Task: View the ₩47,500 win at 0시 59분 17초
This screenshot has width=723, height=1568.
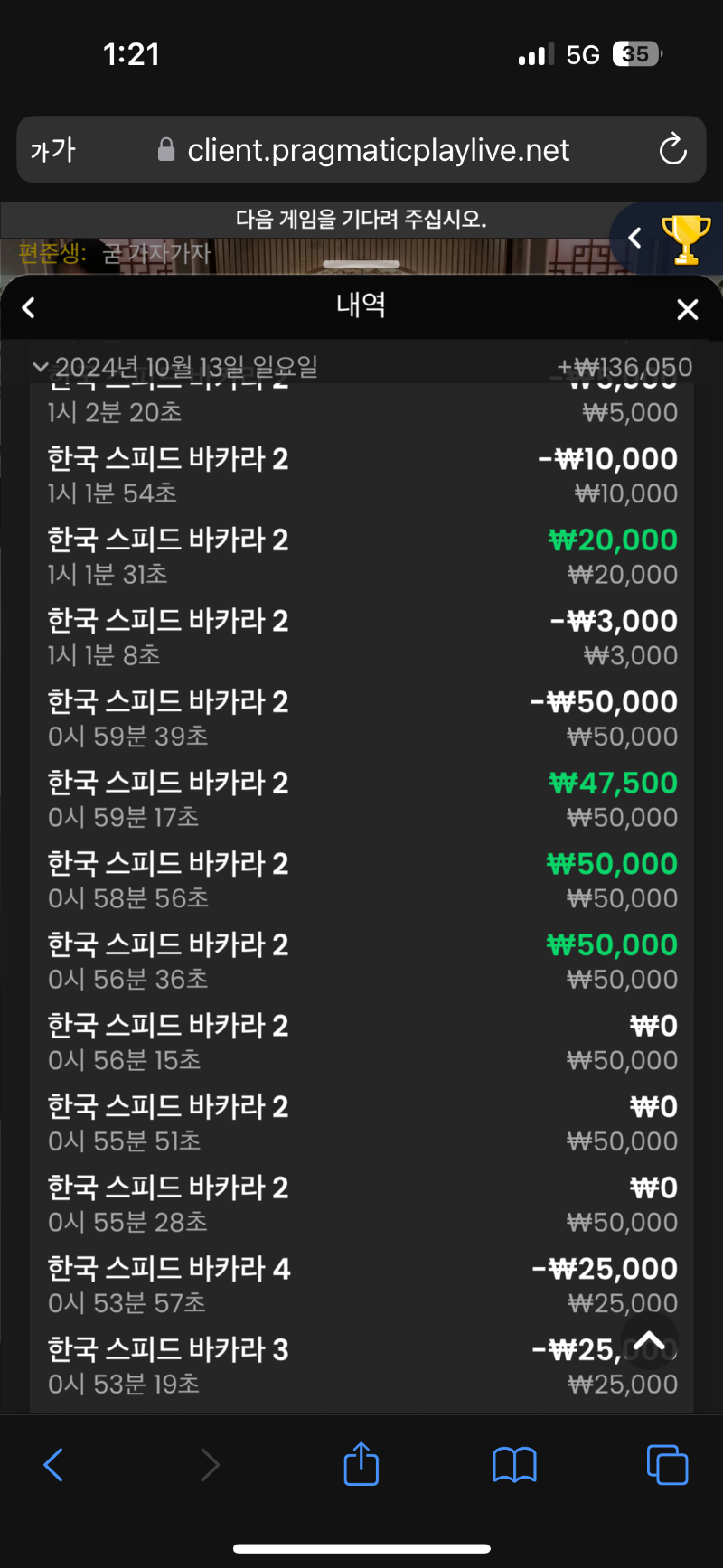Action: coord(361,799)
